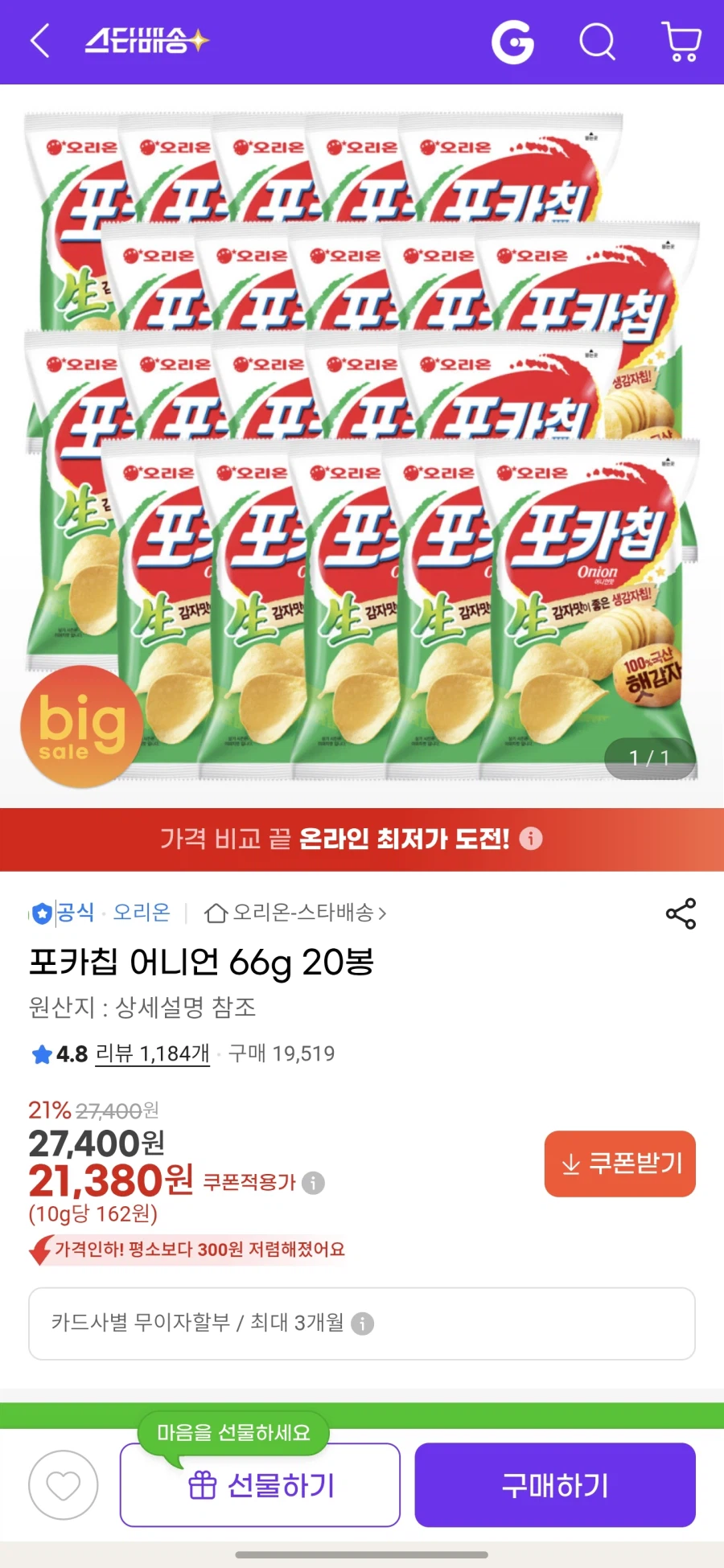The image size is (724, 1568).
Task: Tap the 오리온 brand menu entry
Action: click(142, 913)
